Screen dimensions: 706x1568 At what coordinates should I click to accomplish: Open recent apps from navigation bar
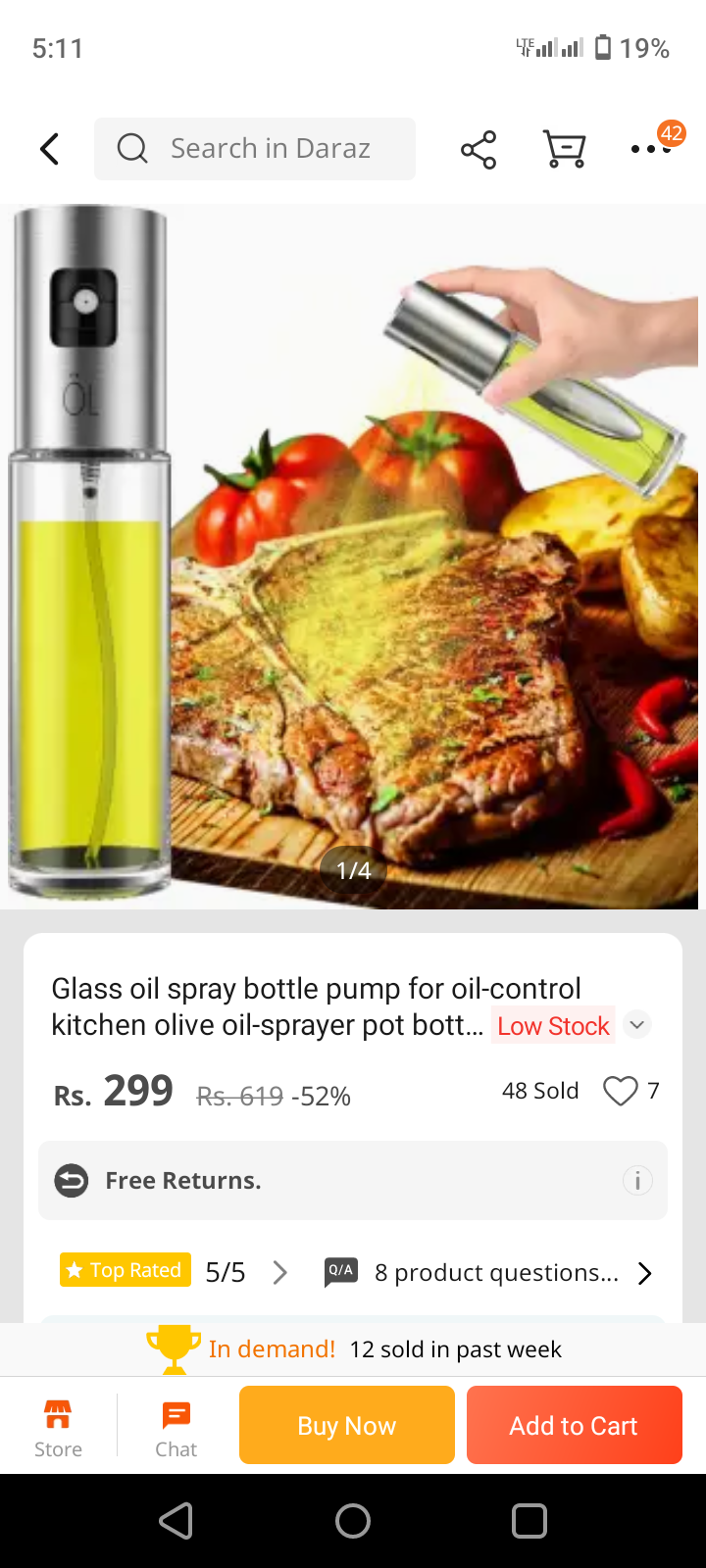point(529,1521)
